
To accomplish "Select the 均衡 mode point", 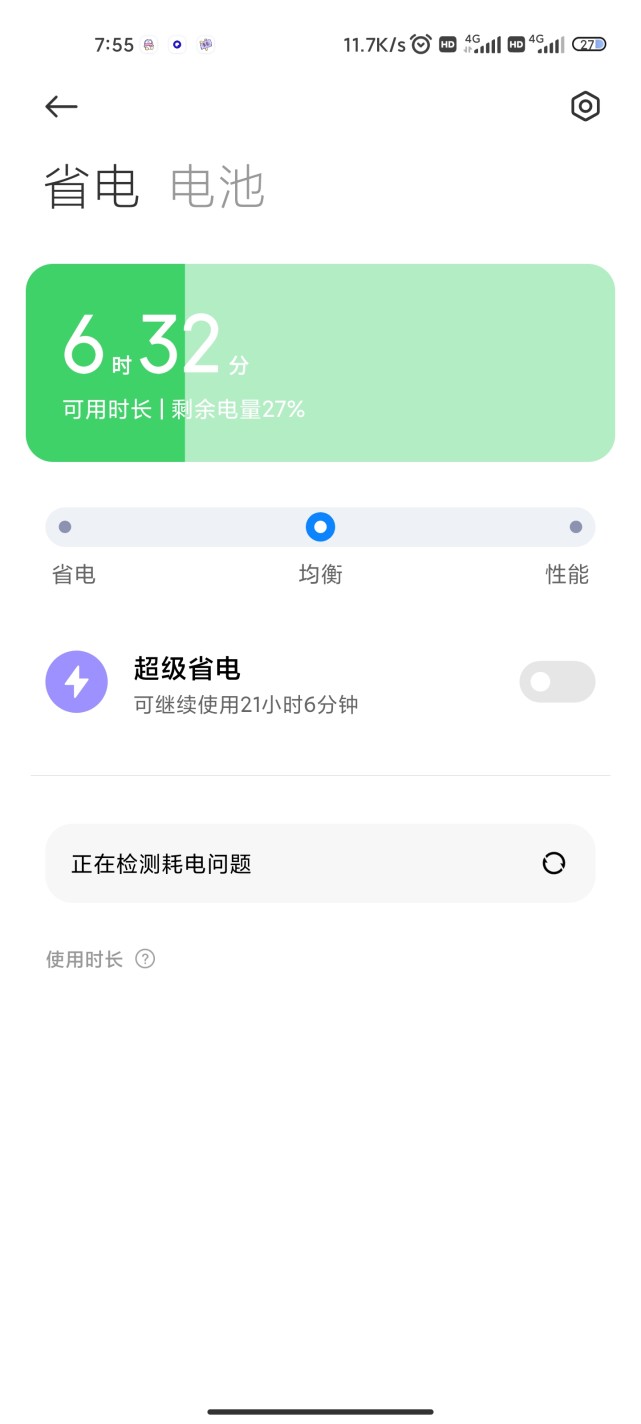I will (320, 527).
